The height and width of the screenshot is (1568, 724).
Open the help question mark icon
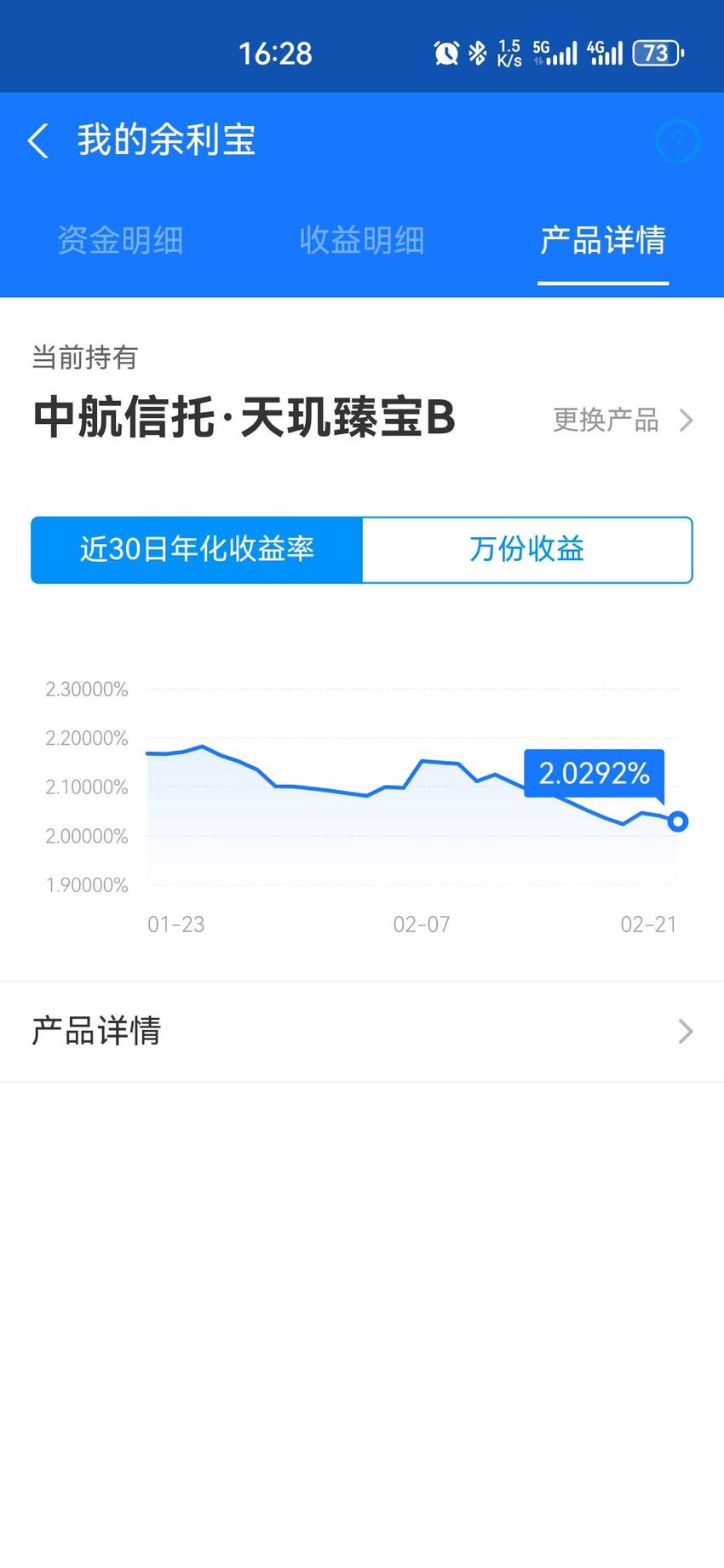pos(677,140)
